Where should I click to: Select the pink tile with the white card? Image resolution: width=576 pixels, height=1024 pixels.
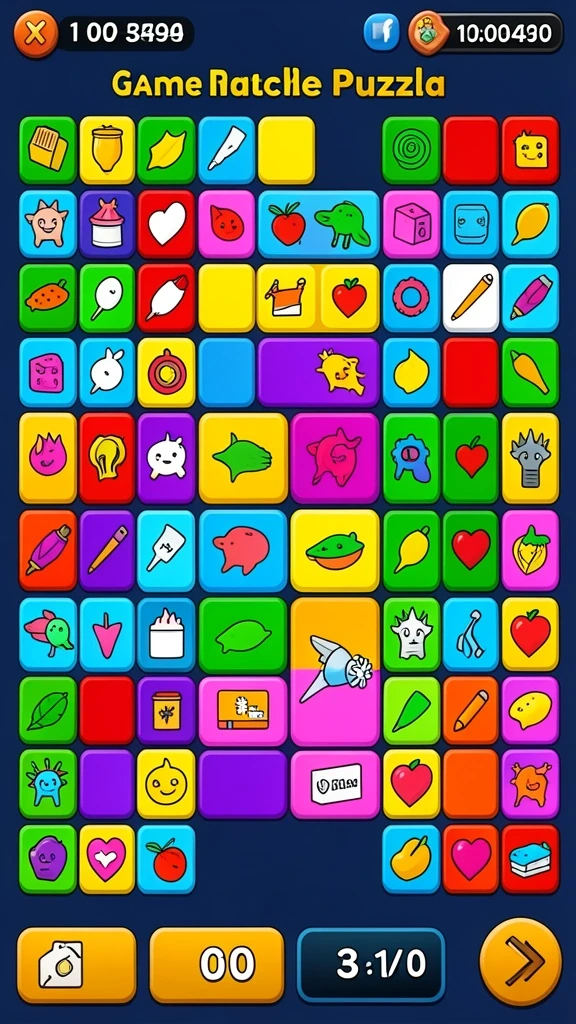(334, 784)
